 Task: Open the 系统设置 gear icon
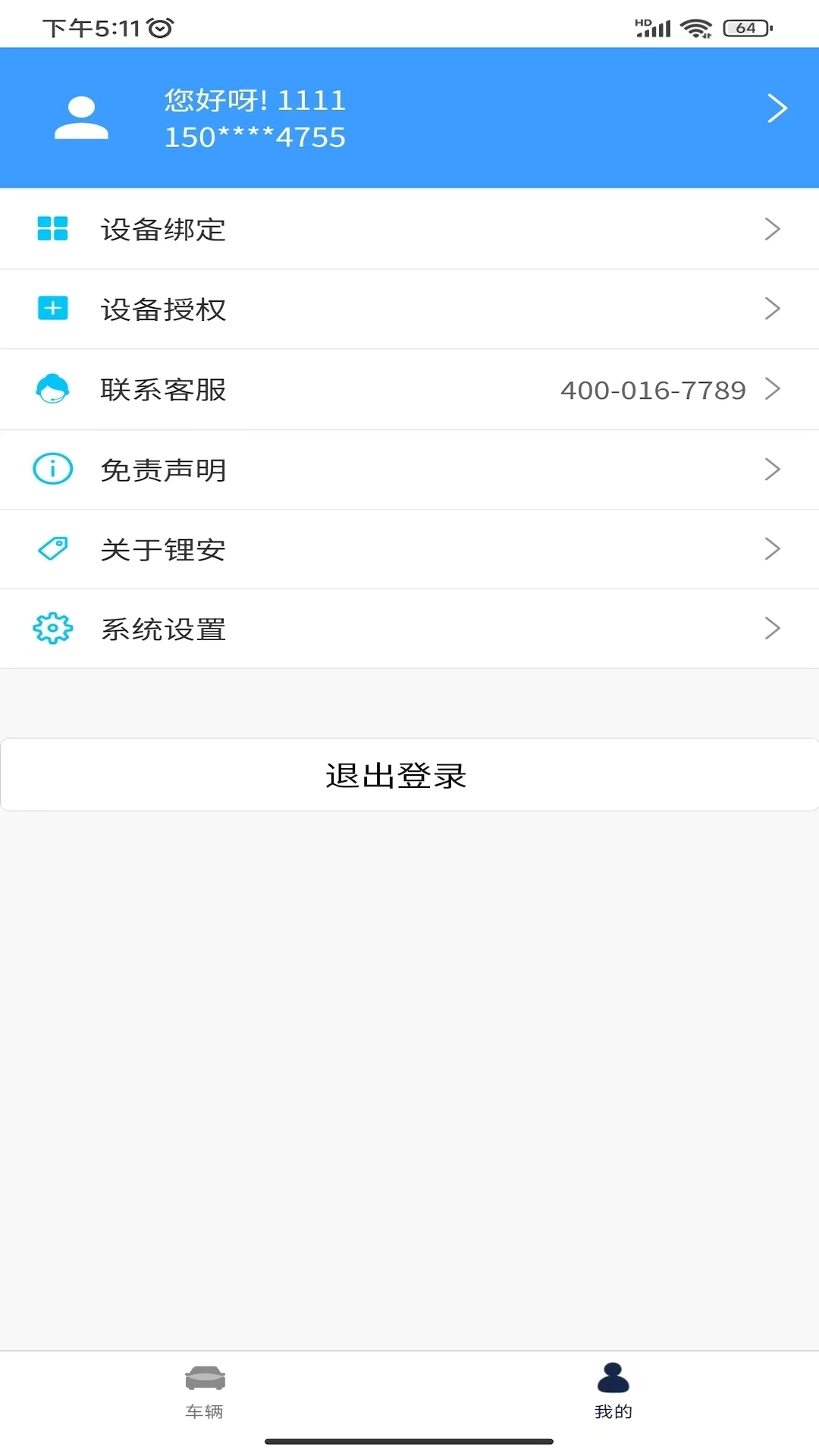point(52,629)
